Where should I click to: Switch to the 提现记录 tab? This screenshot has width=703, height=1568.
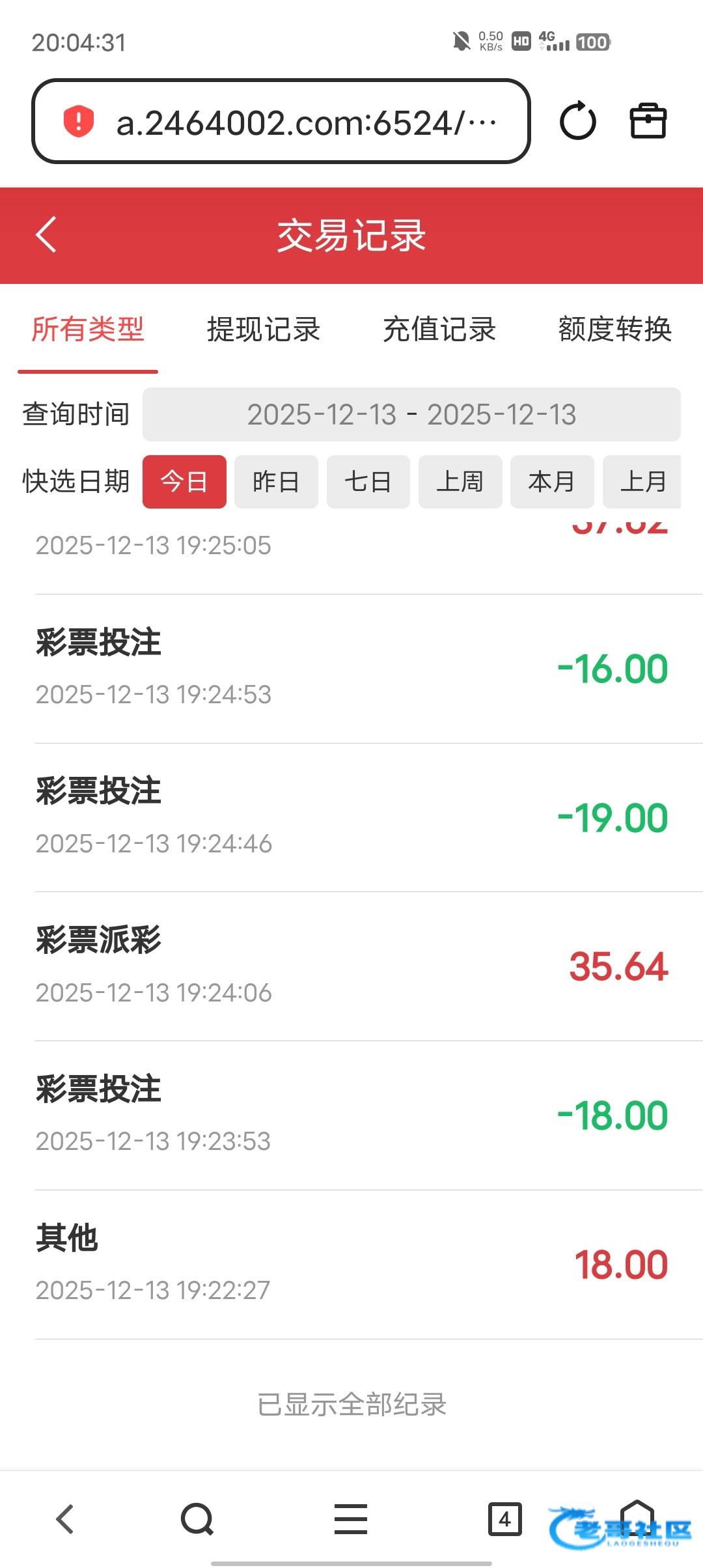(263, 329)
